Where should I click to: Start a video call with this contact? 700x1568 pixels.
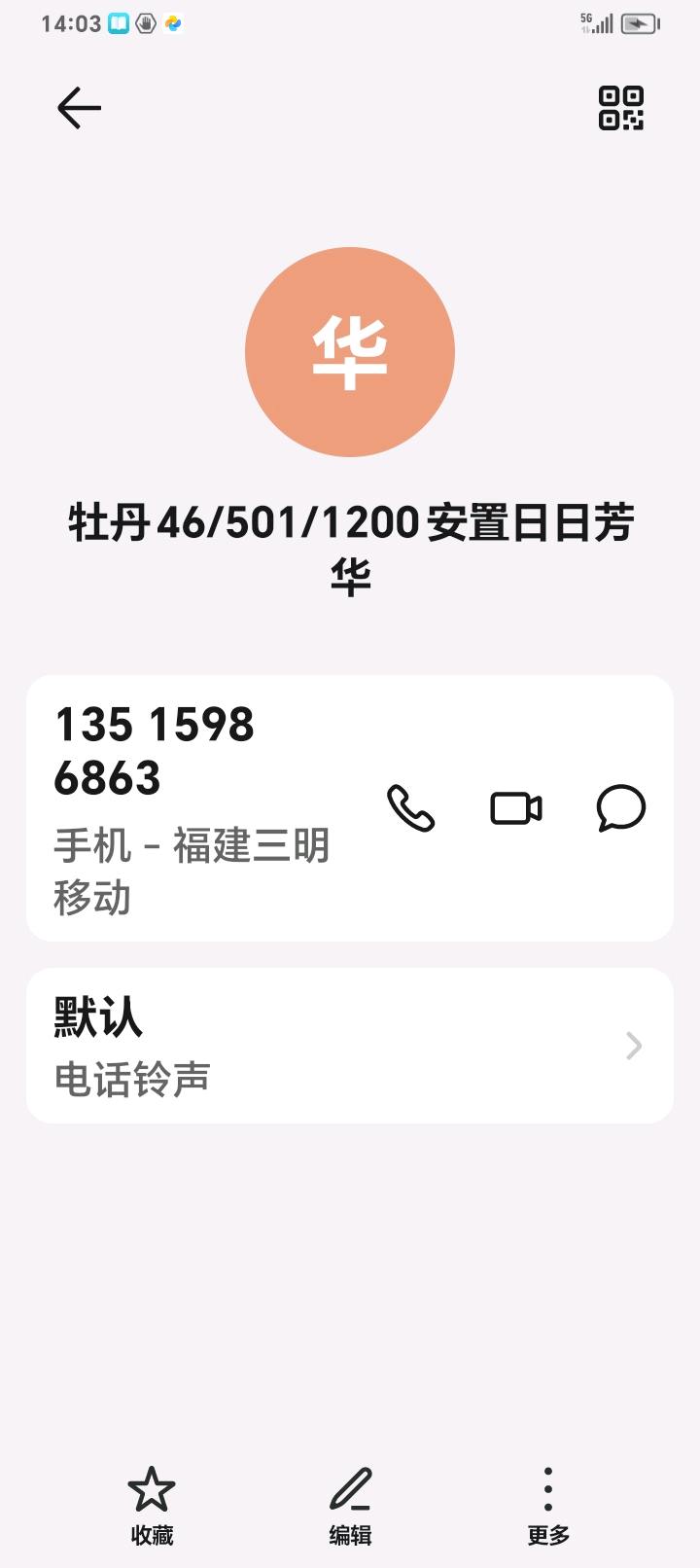coord(516,808)
